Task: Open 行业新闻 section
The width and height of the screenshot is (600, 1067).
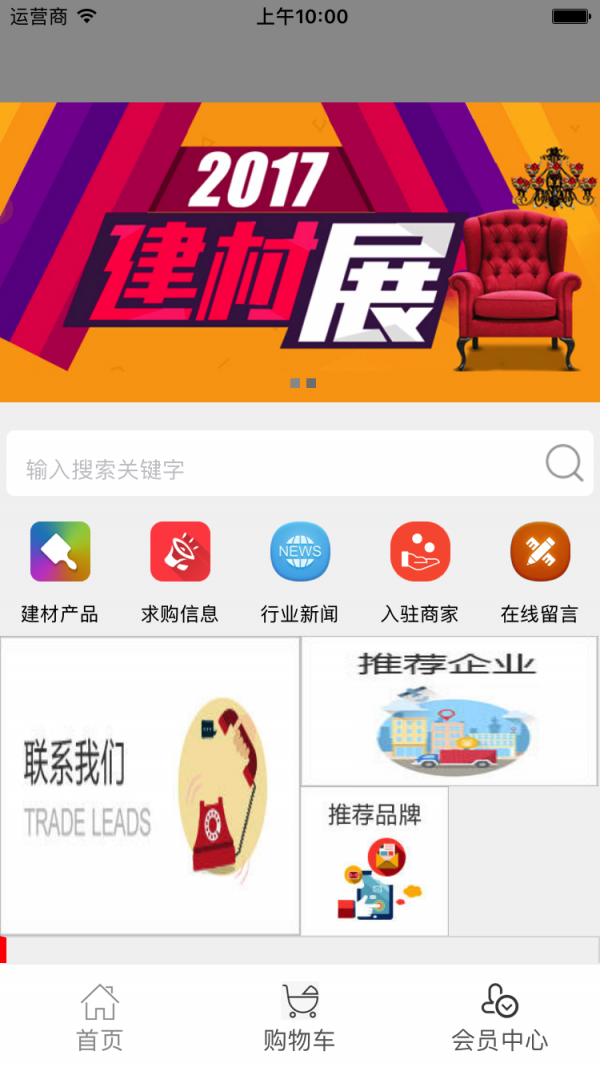Action: (300, 570)
